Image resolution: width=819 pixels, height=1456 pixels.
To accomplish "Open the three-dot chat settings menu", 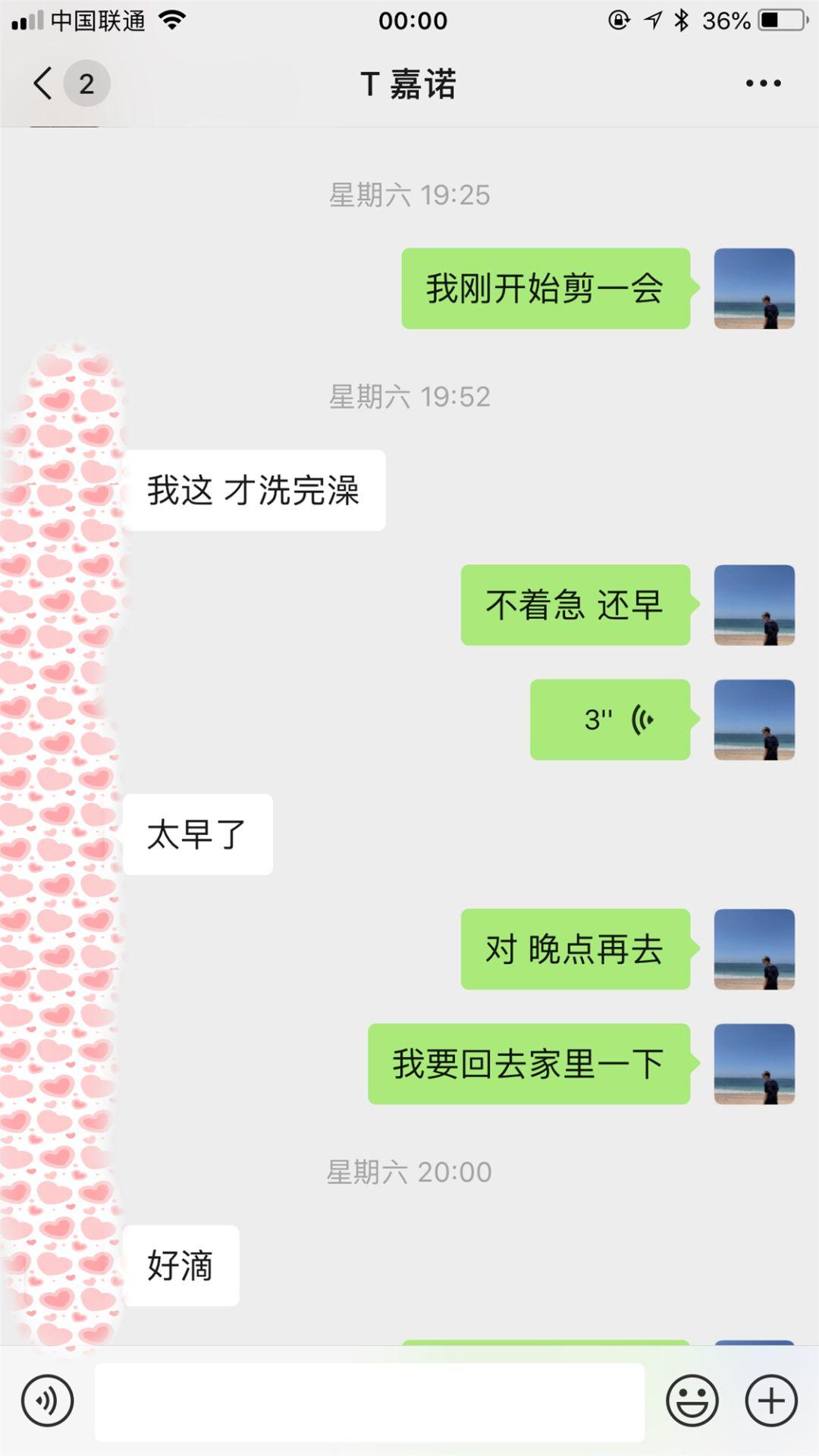I will tap(762, 83).
